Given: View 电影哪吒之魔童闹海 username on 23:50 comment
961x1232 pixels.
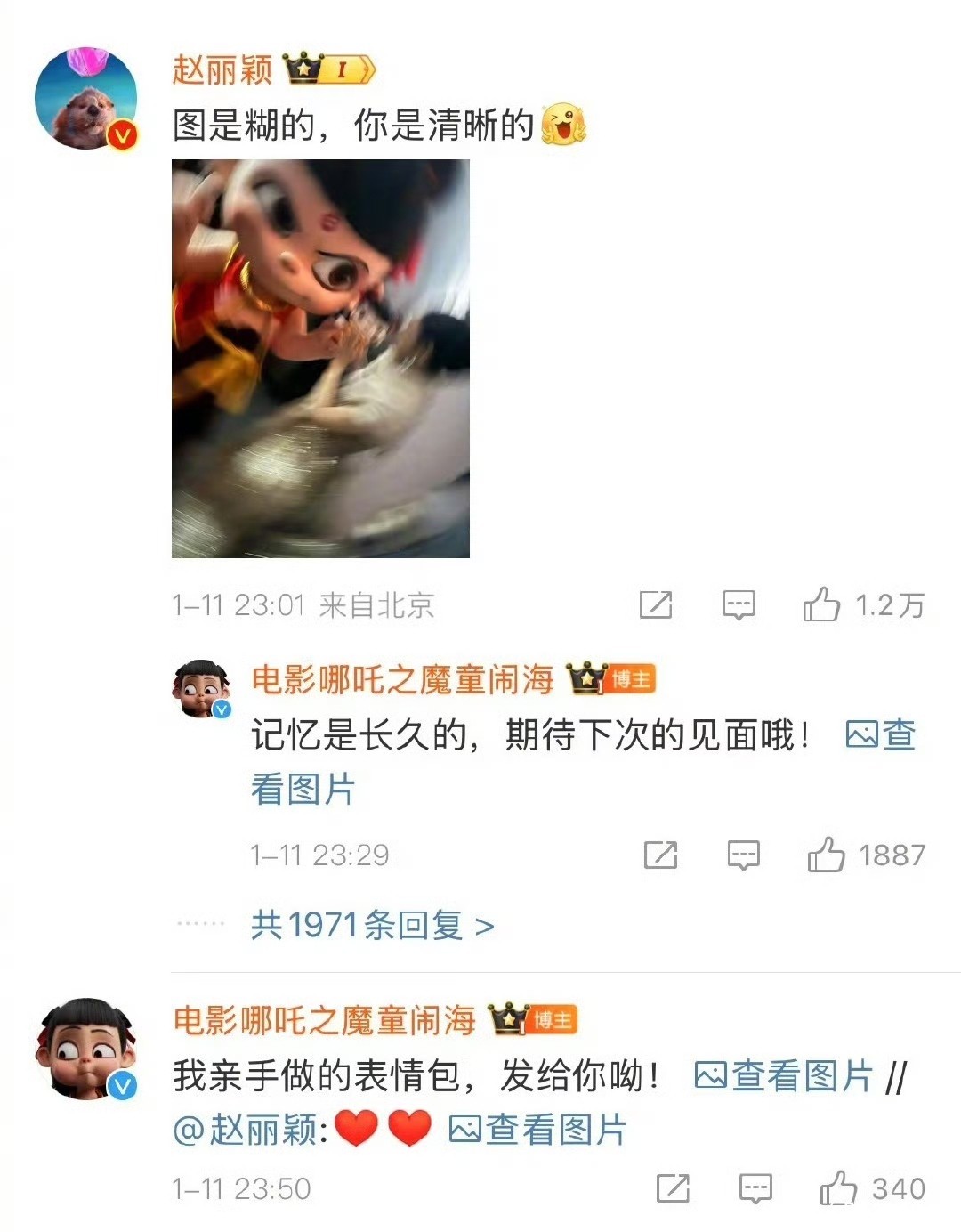Looking at the screenshot, I should (325, 1020).
